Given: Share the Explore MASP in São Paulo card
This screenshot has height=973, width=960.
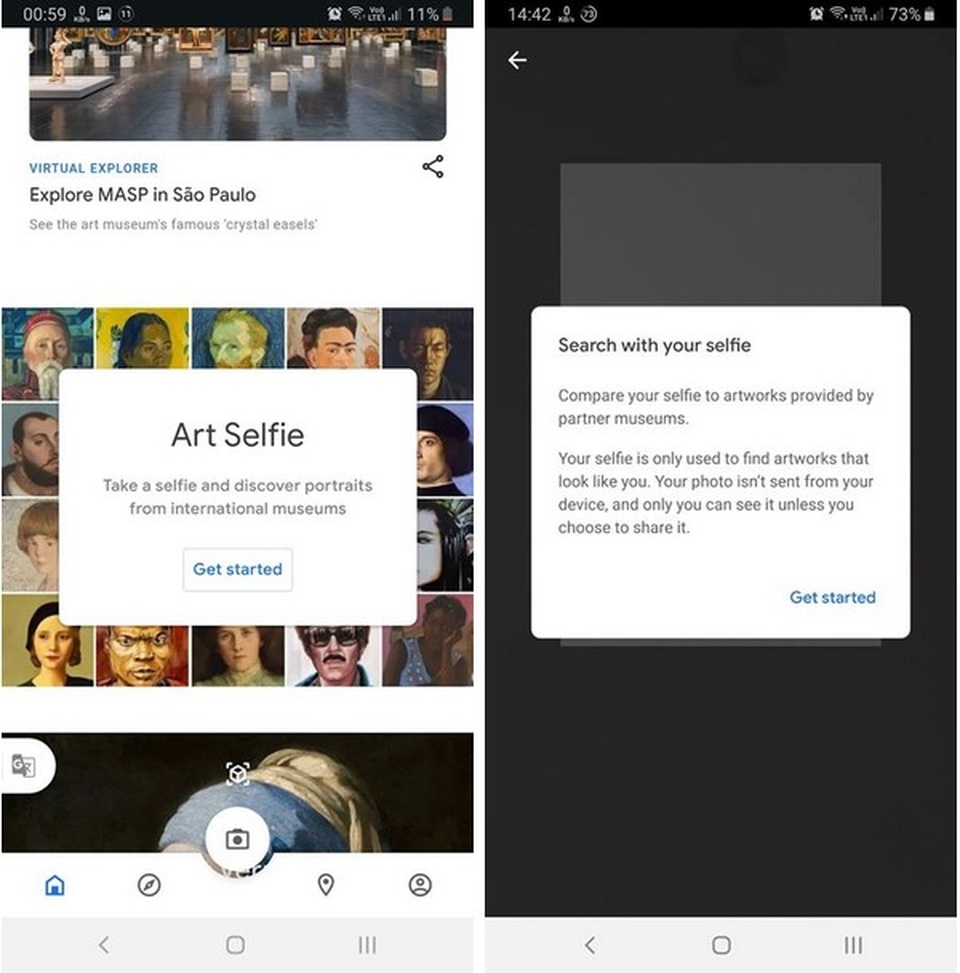Looking at the screenshot, I should [432, 167].
